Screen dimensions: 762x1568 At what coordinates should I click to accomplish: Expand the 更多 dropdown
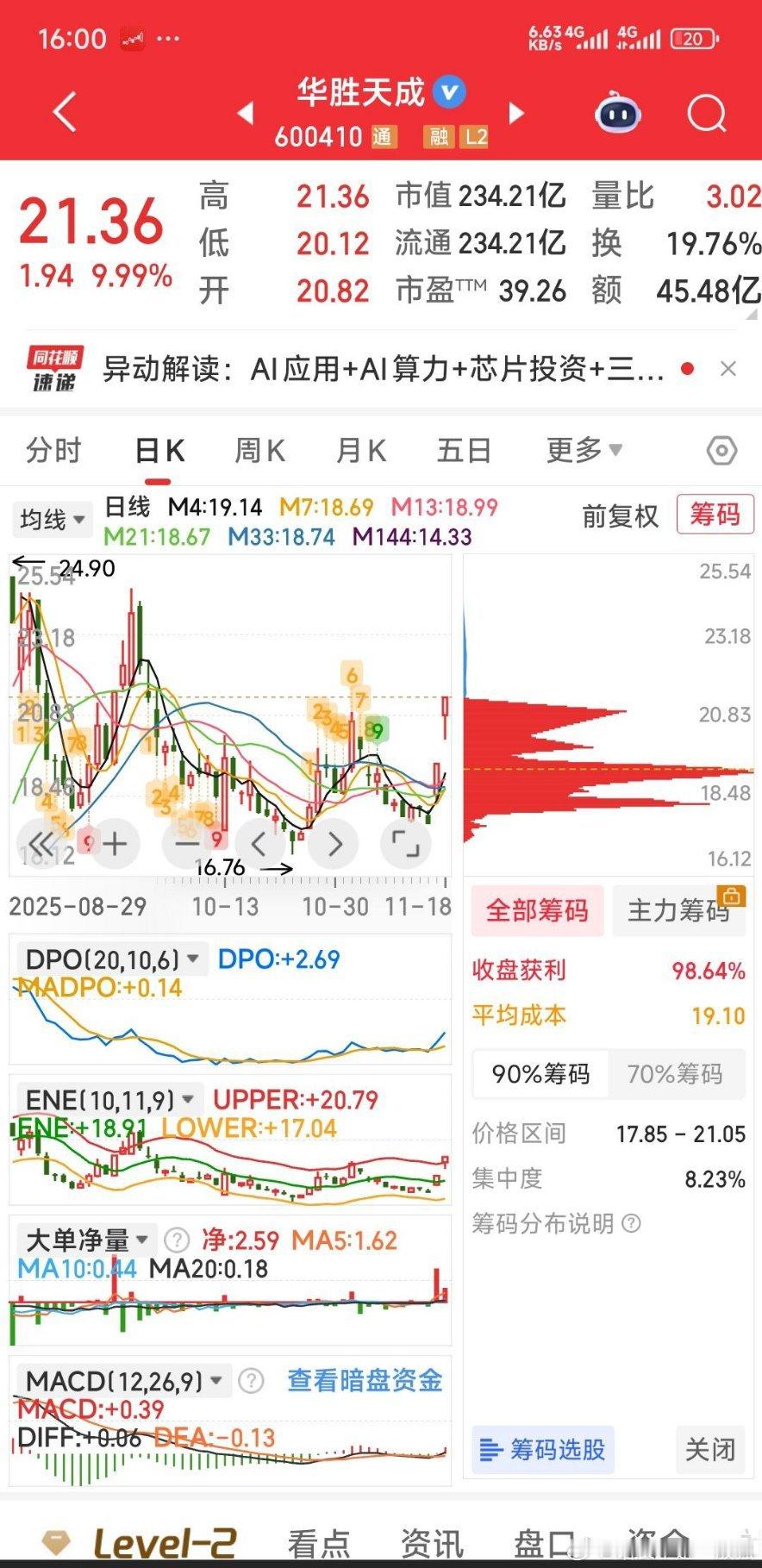point(584,449)
